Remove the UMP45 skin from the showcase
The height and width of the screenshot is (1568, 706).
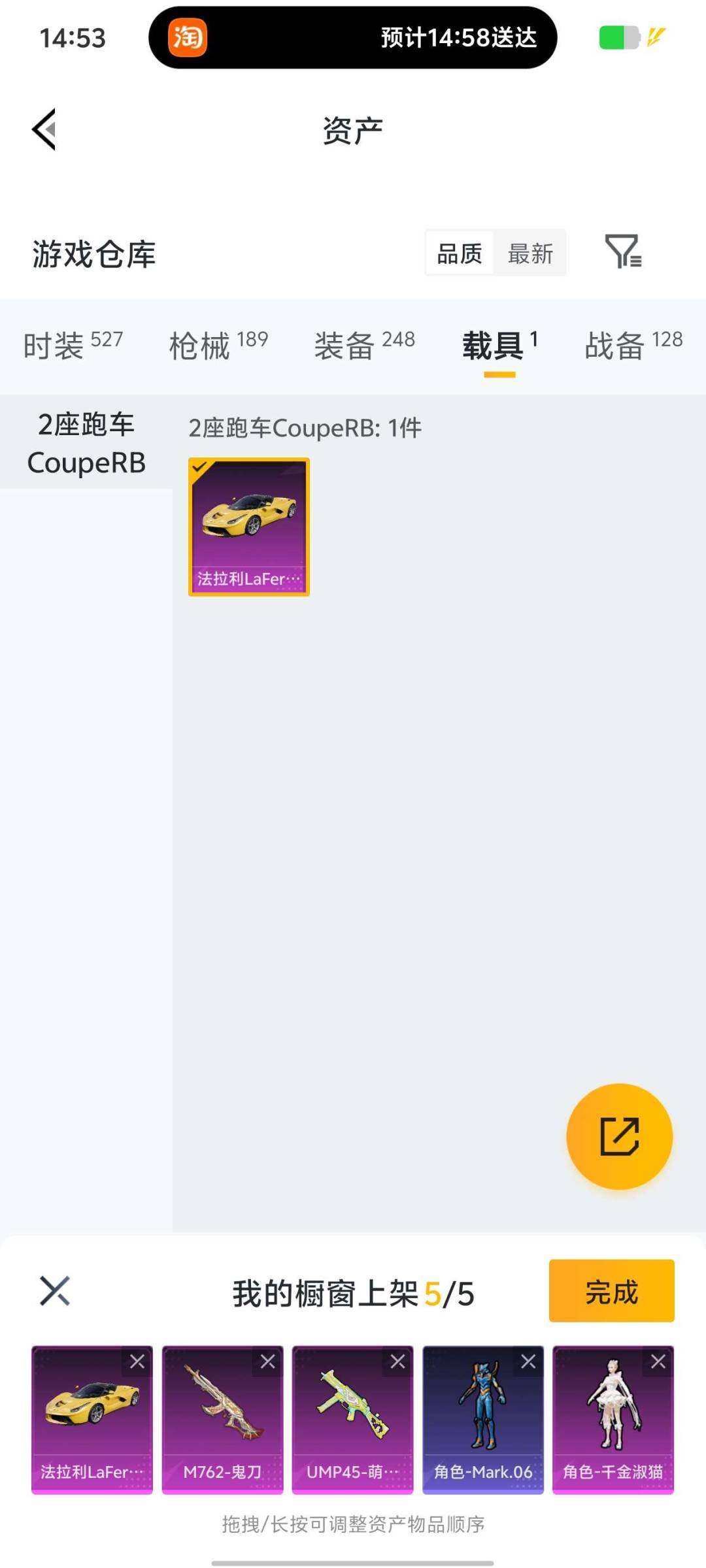(x=397, y=1362)
